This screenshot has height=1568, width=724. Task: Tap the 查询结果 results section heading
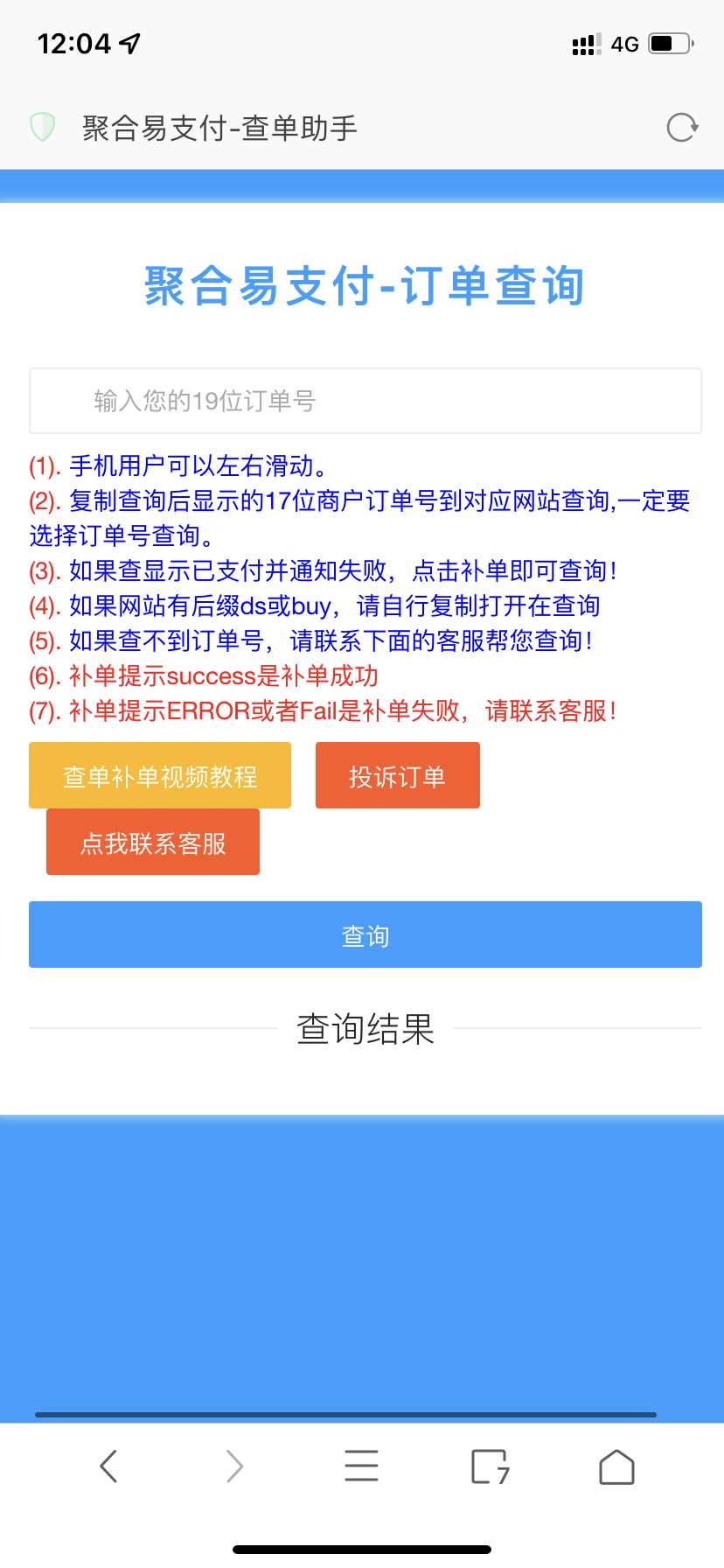coord(365,1029)
